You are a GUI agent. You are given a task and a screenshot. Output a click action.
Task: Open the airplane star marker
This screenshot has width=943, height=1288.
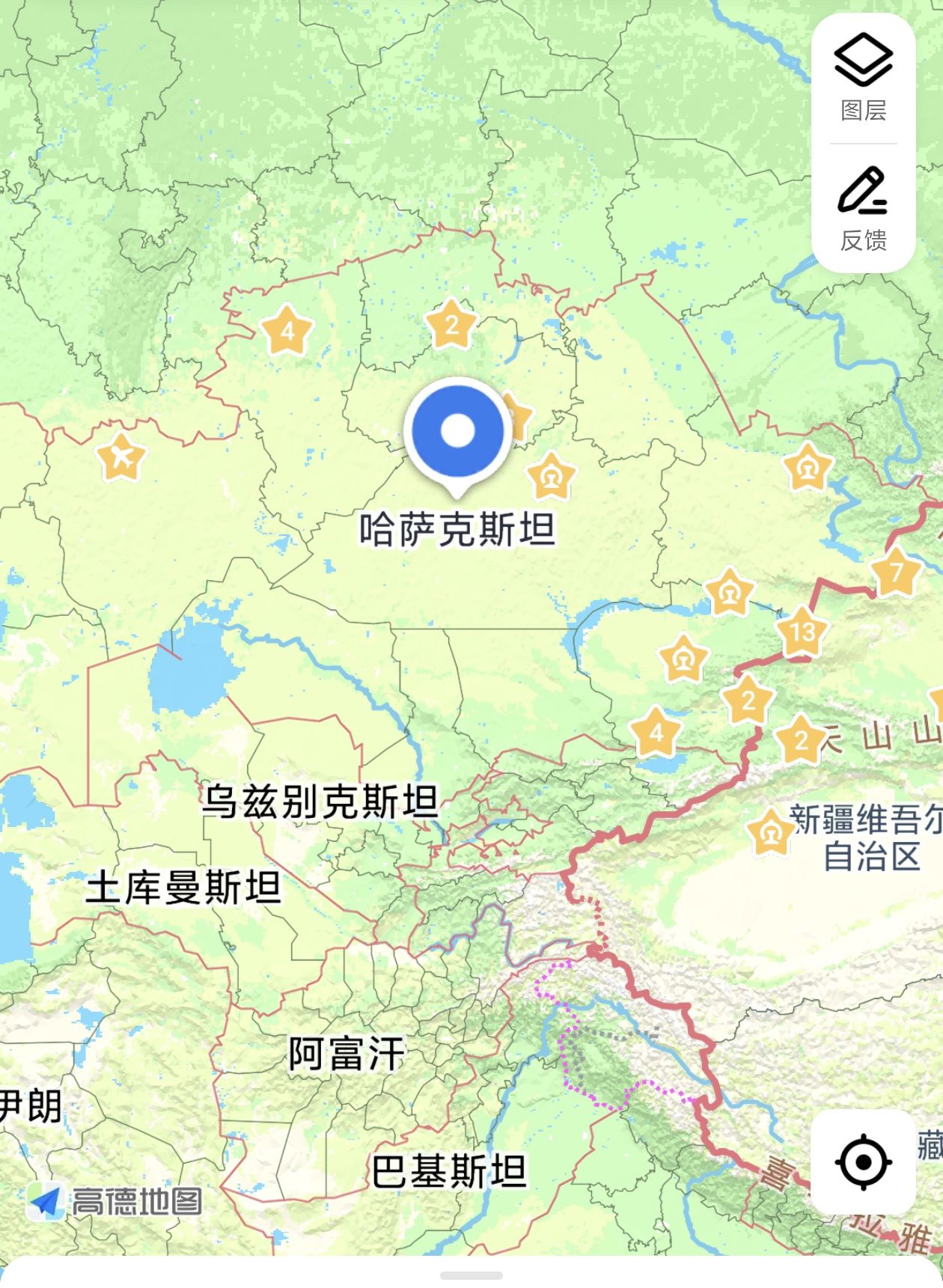point(122,457)
